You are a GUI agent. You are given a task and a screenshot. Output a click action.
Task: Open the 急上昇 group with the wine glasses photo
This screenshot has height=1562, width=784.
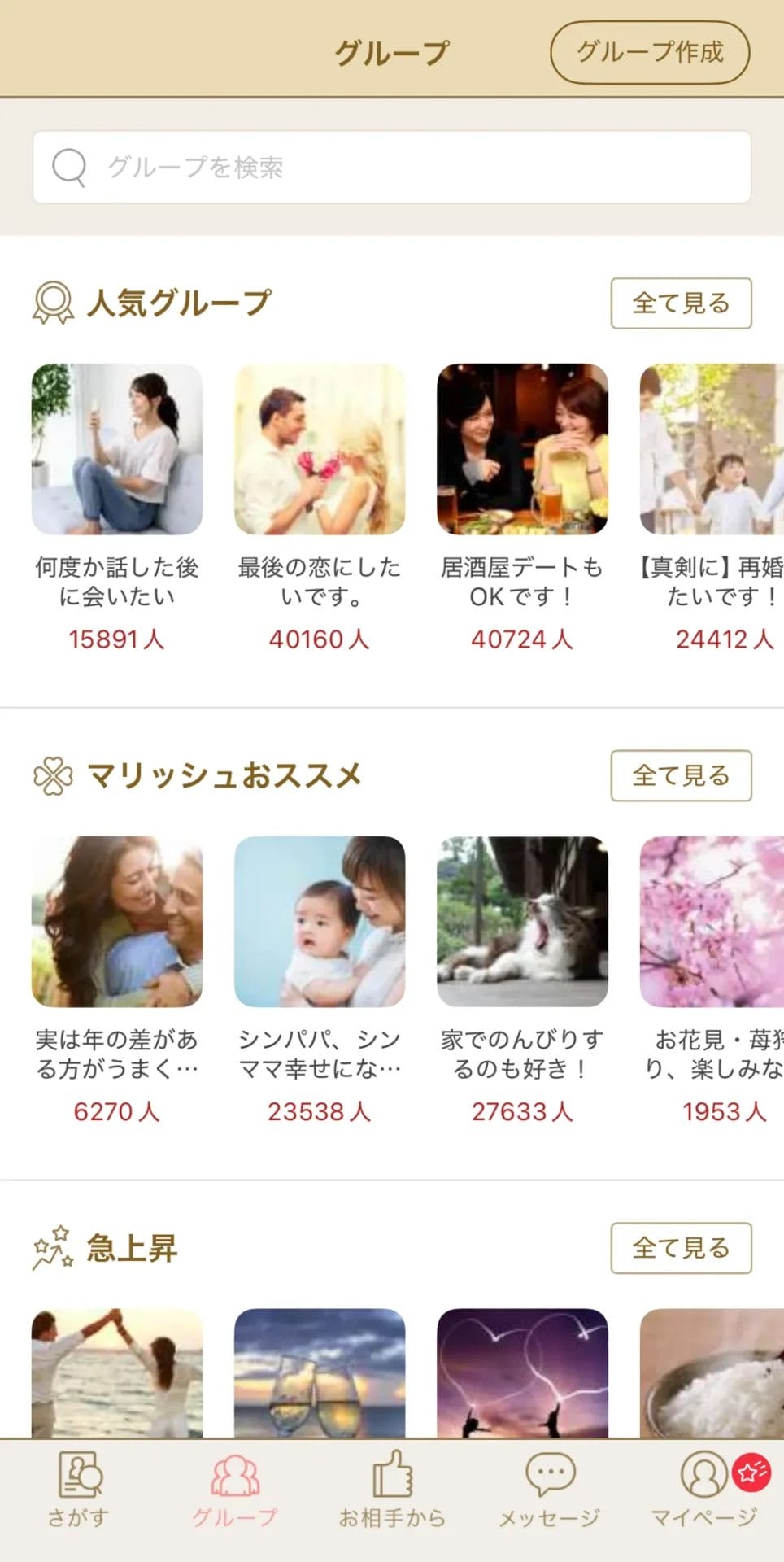click(320, 1373)
